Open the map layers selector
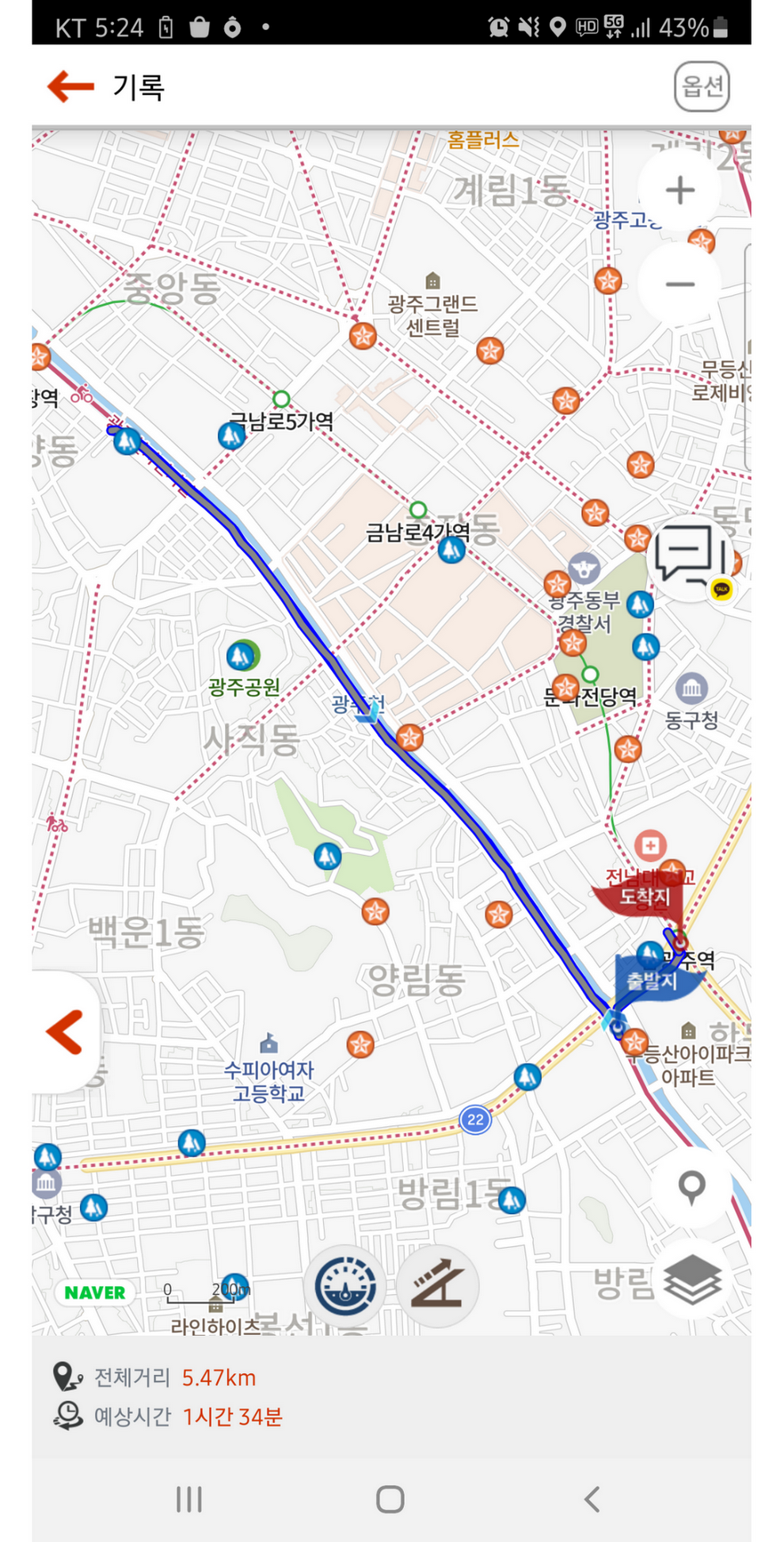The image size is (784, 1542). (691, 1280)
